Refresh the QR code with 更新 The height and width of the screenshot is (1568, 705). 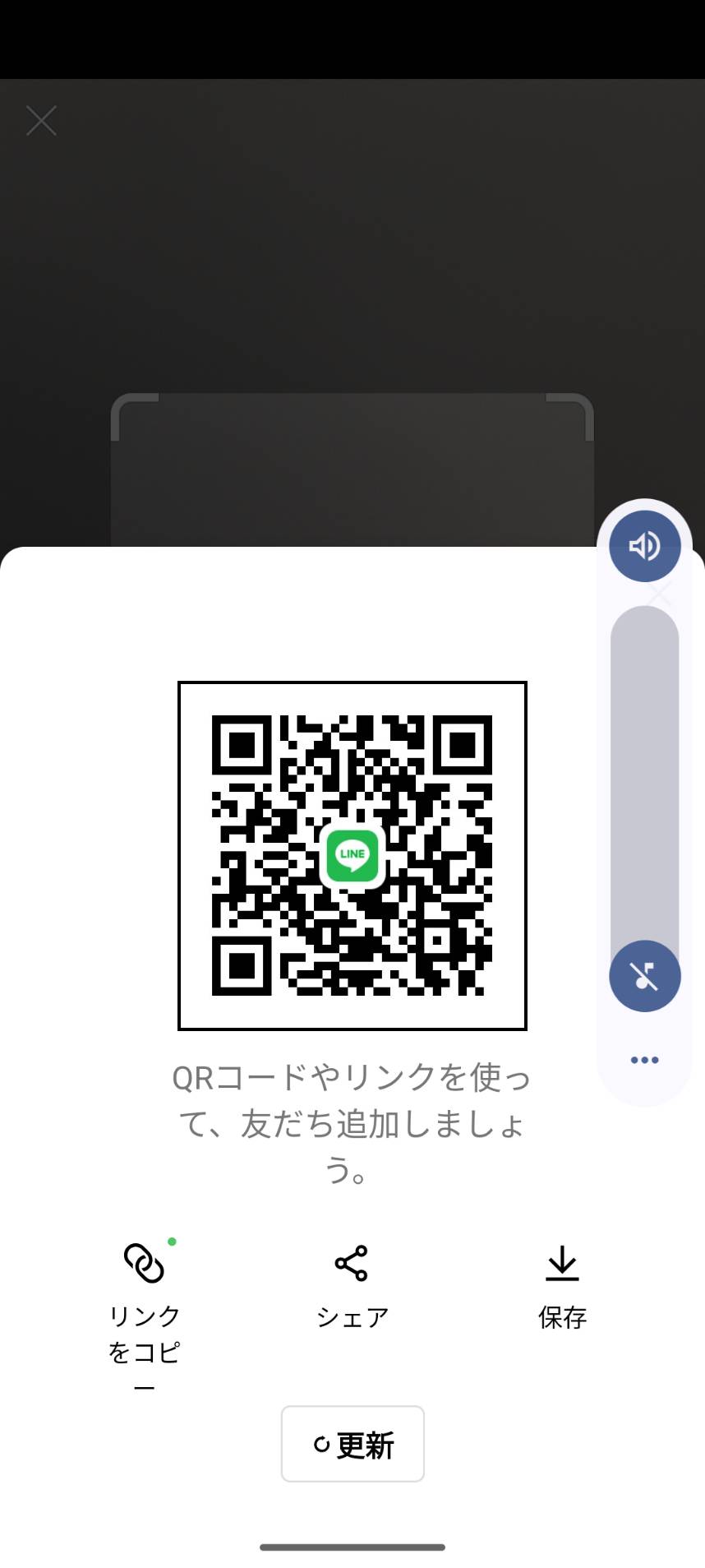[352, 1444]
